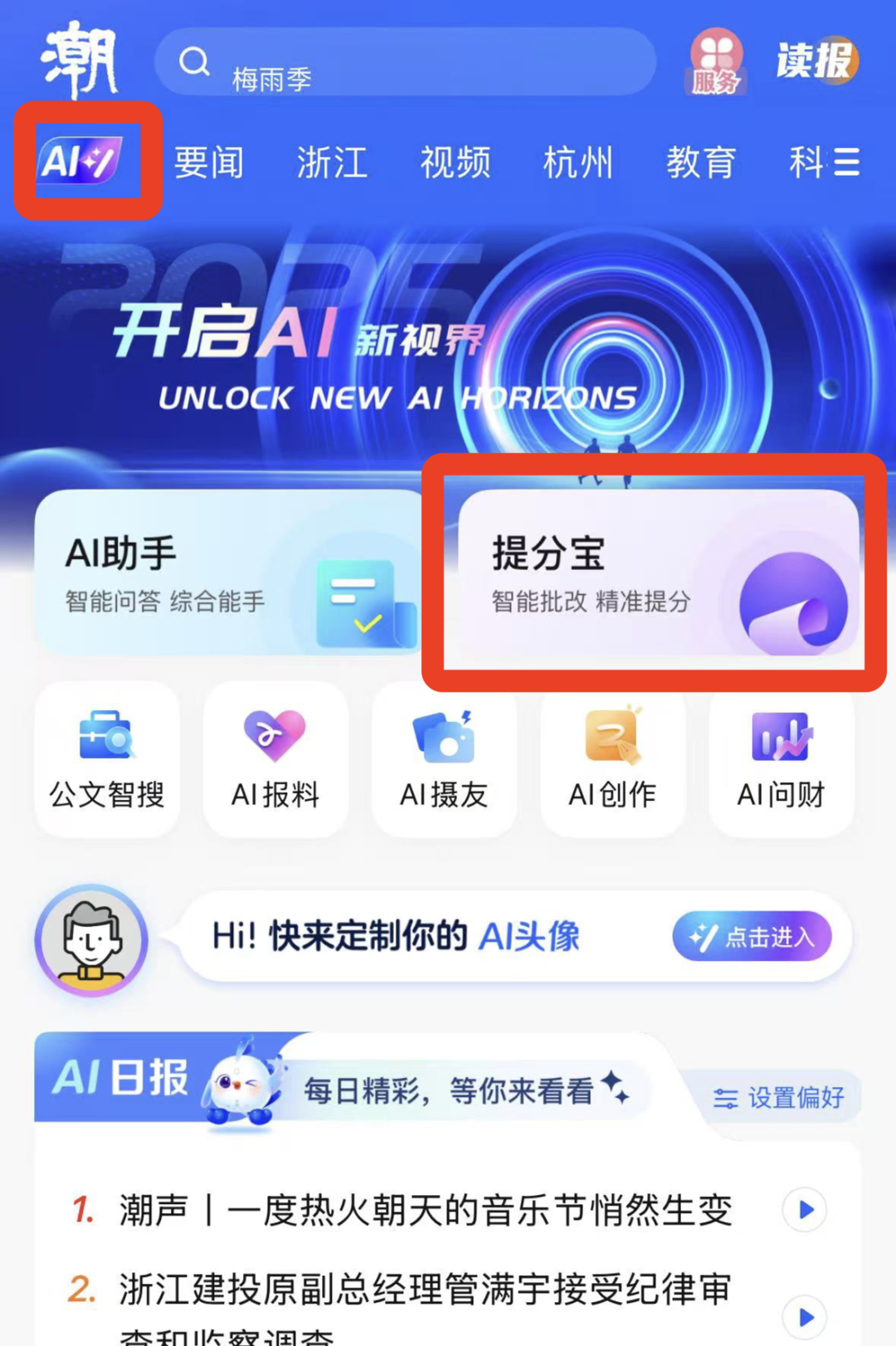Tap 点击进入 to customize AI avatar

(x=752, y=937)
